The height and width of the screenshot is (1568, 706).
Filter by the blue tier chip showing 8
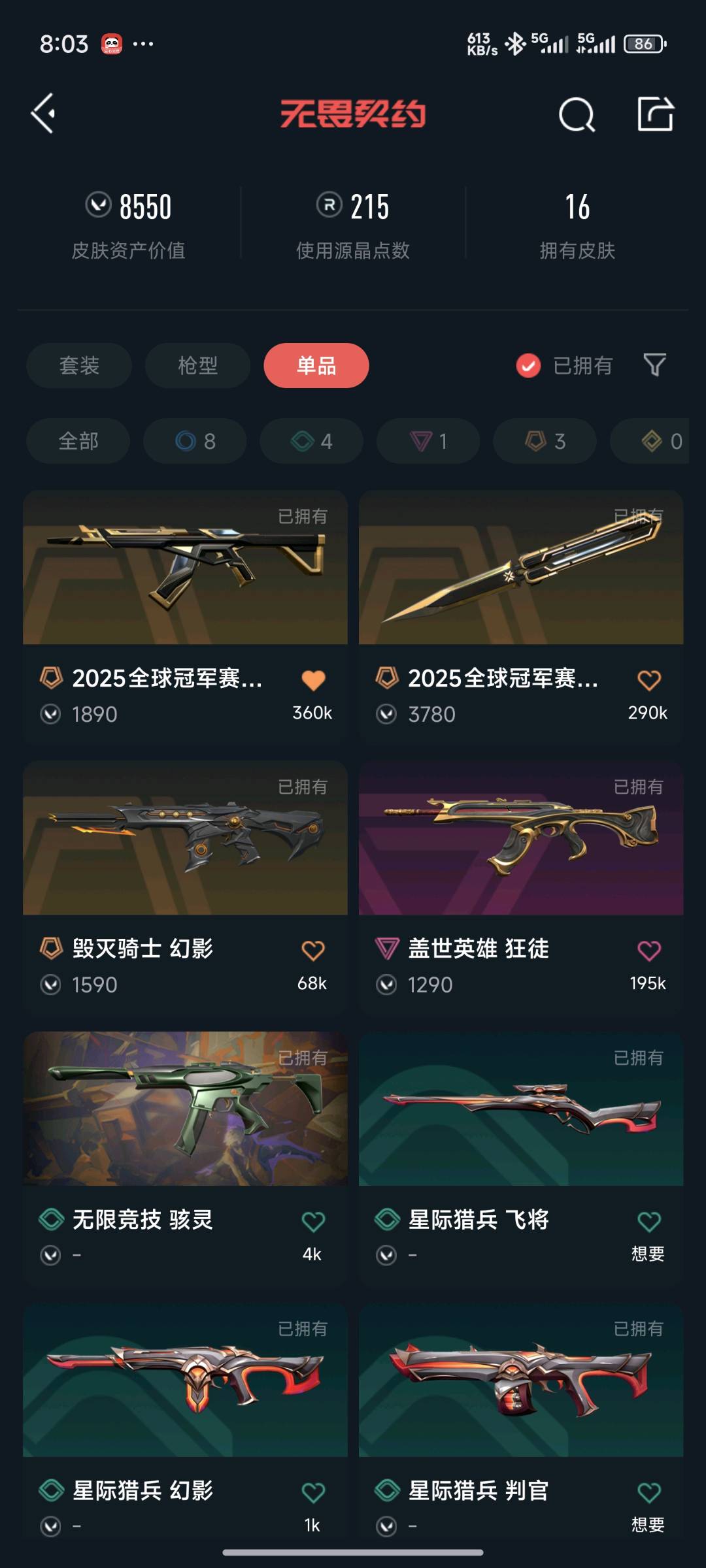pyautogui.click(x=195, y=441)
